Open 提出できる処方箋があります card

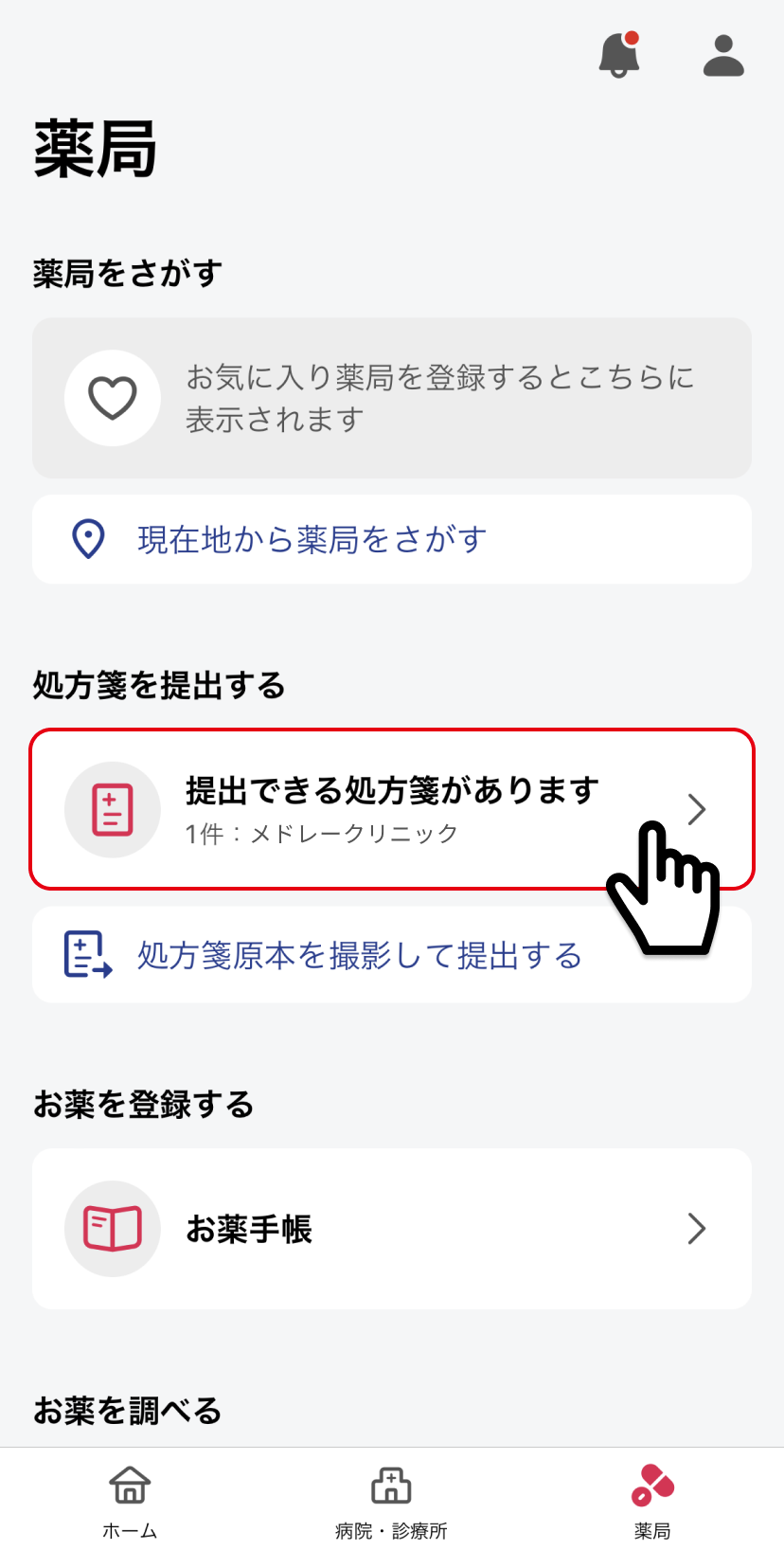(392, 809)
